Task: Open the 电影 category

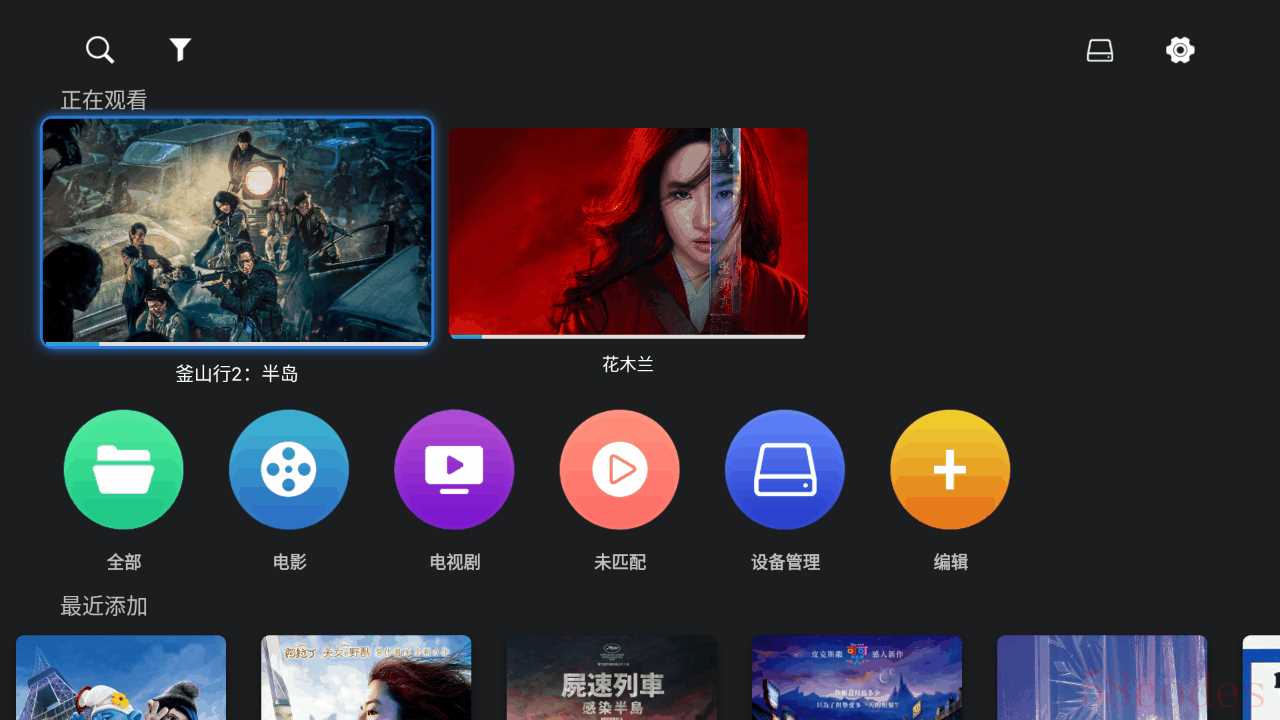Action: [289, 470]
